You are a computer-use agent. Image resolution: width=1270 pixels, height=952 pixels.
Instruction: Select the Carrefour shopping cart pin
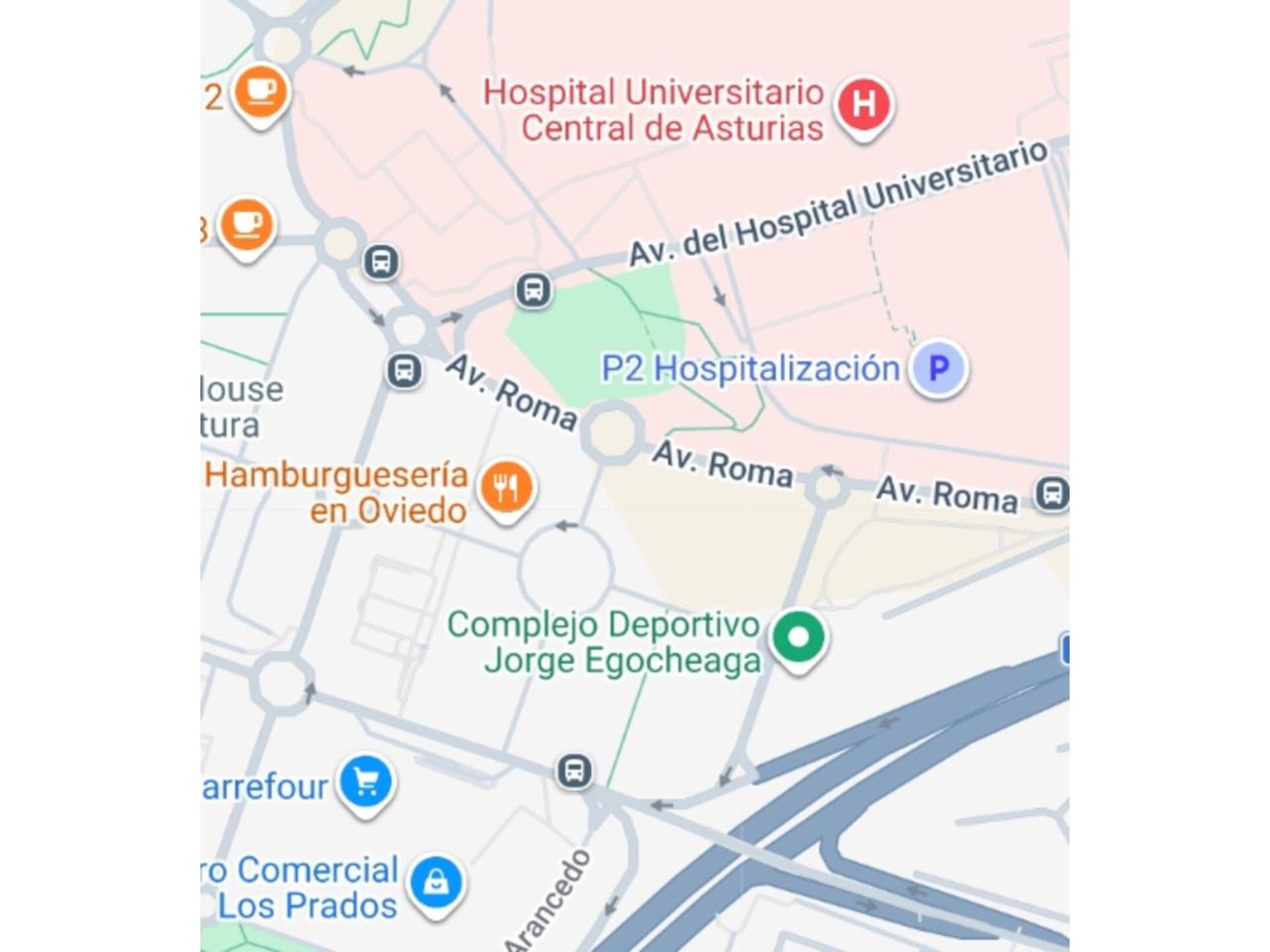[365, 782]
